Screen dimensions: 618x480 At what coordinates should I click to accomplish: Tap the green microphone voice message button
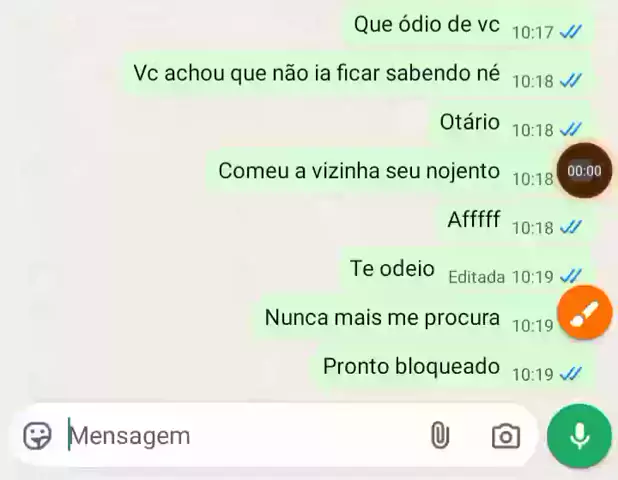pyautogui.click(x=579, y=436)
